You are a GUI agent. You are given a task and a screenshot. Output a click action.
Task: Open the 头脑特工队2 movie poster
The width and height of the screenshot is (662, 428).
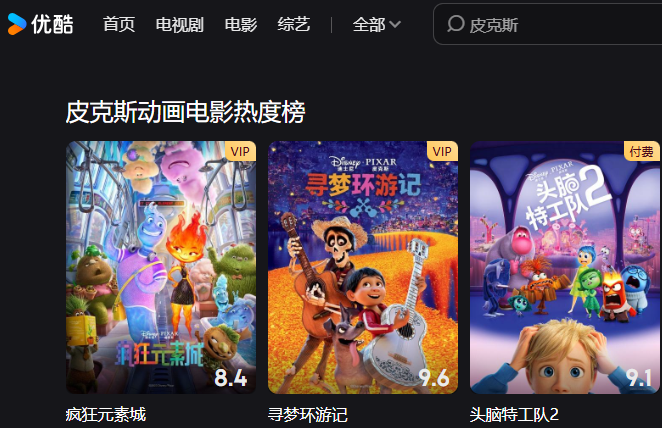(564, 267)
